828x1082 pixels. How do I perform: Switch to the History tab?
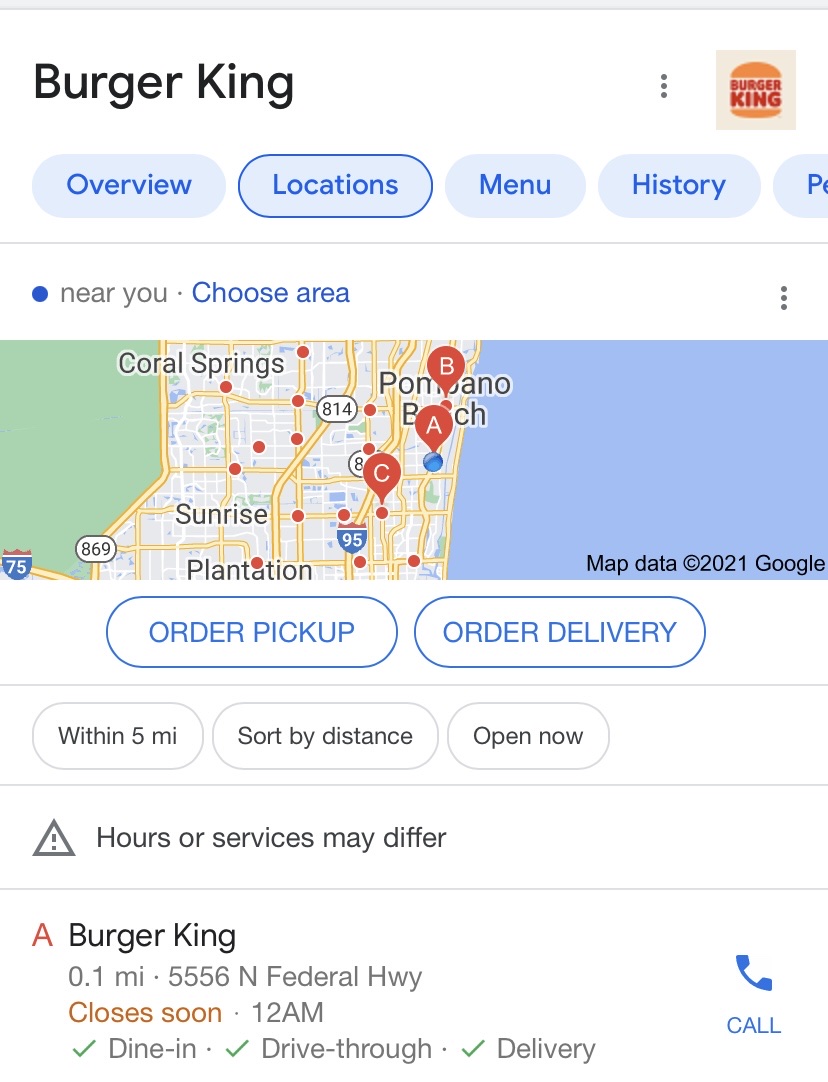pos(678,185)
